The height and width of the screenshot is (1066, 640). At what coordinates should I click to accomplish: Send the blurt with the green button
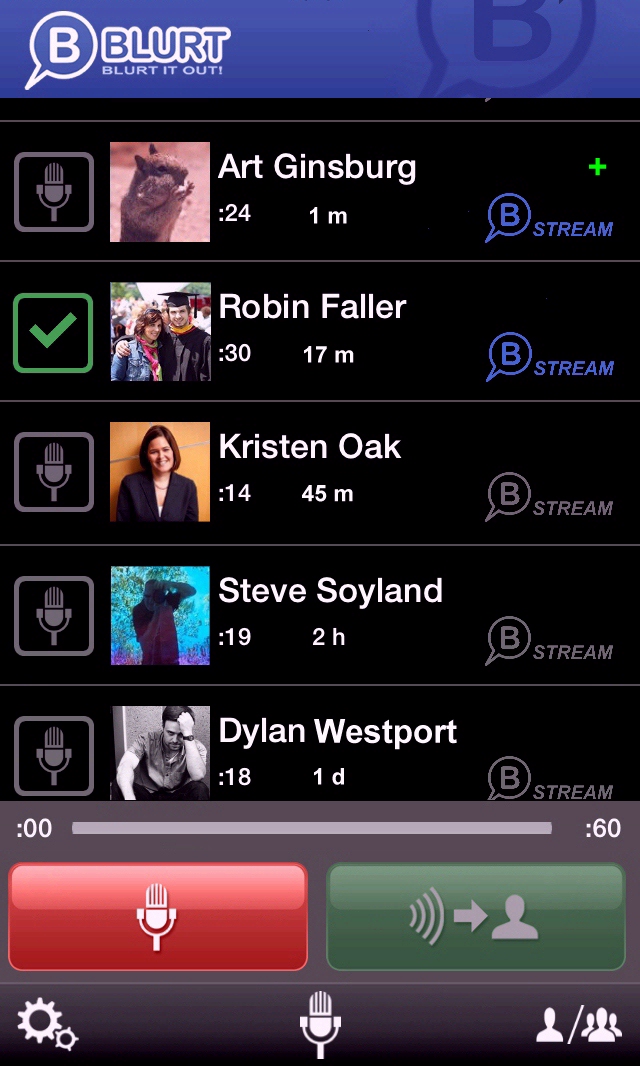click(476, 917)
